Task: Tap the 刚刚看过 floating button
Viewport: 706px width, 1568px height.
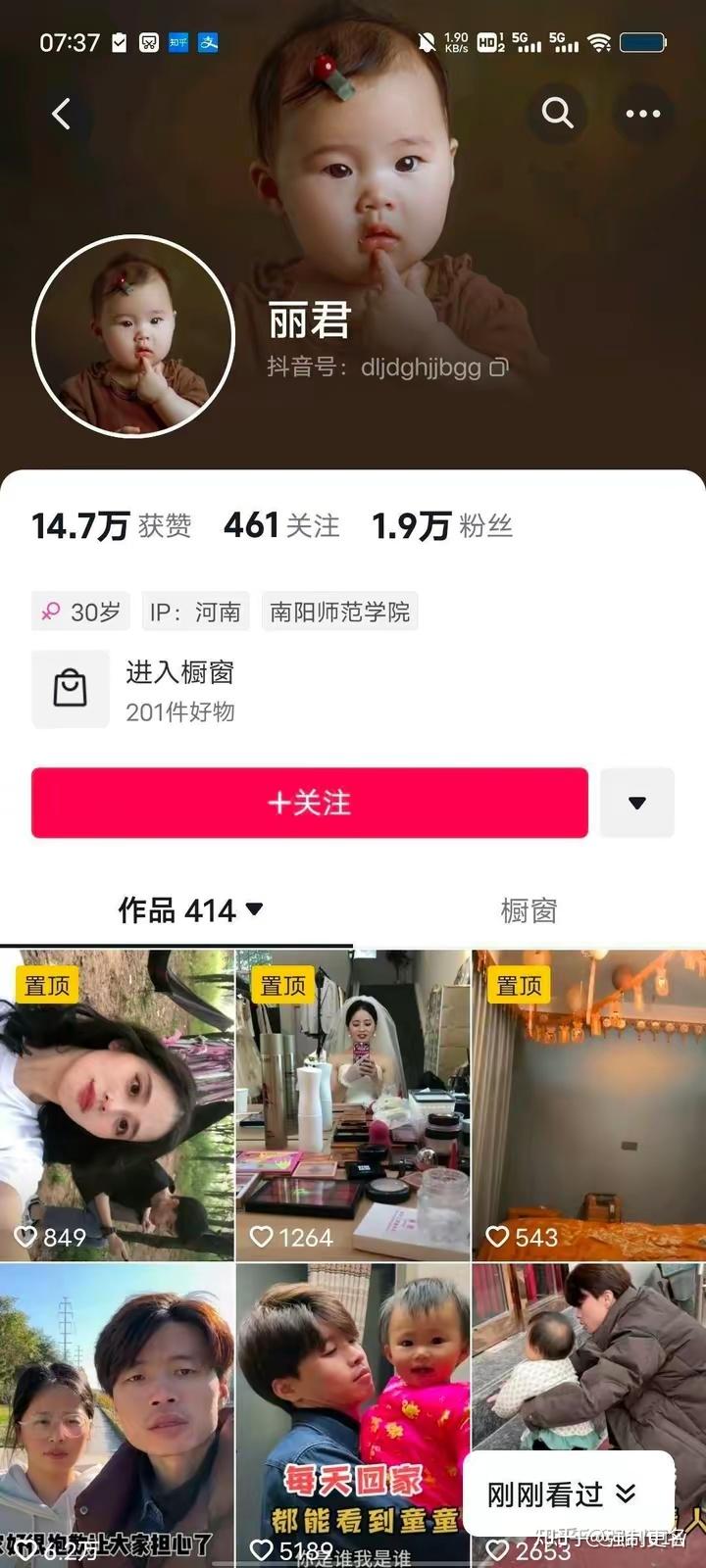Action: (x=563, y=1494)
